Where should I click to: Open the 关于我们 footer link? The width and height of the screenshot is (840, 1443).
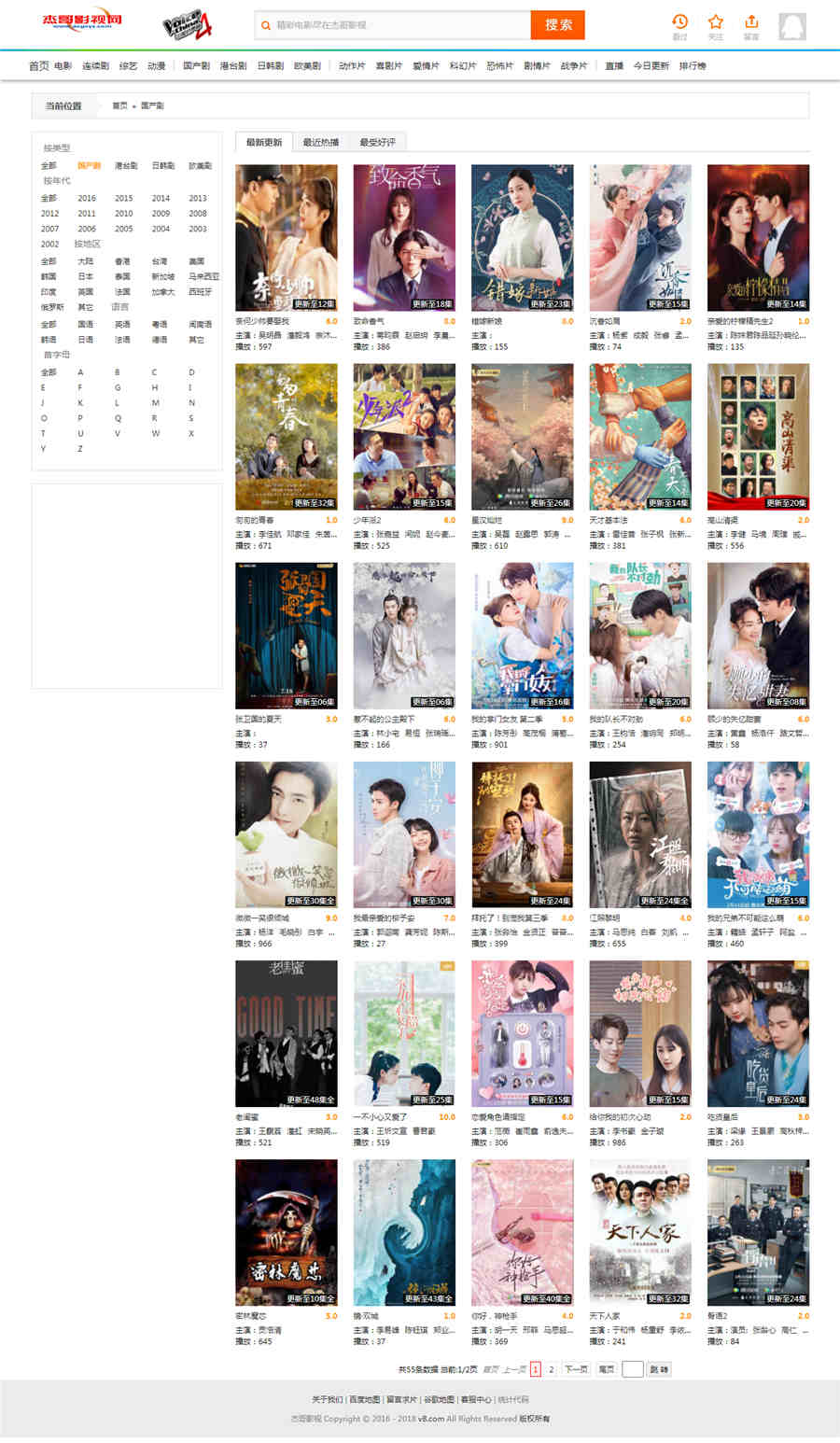327,1399
